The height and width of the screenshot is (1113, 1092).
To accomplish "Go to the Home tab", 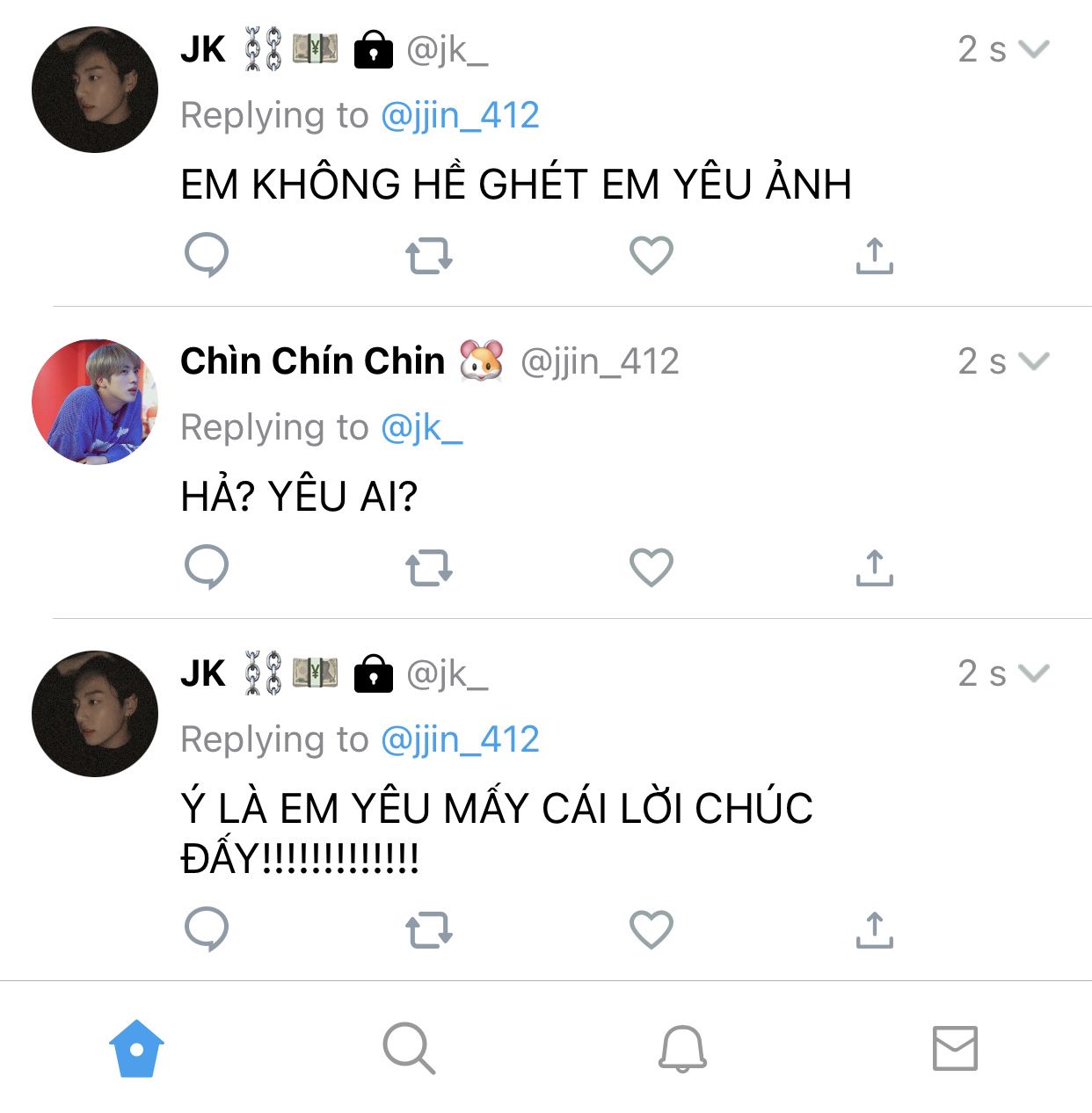I will 137,1048.
